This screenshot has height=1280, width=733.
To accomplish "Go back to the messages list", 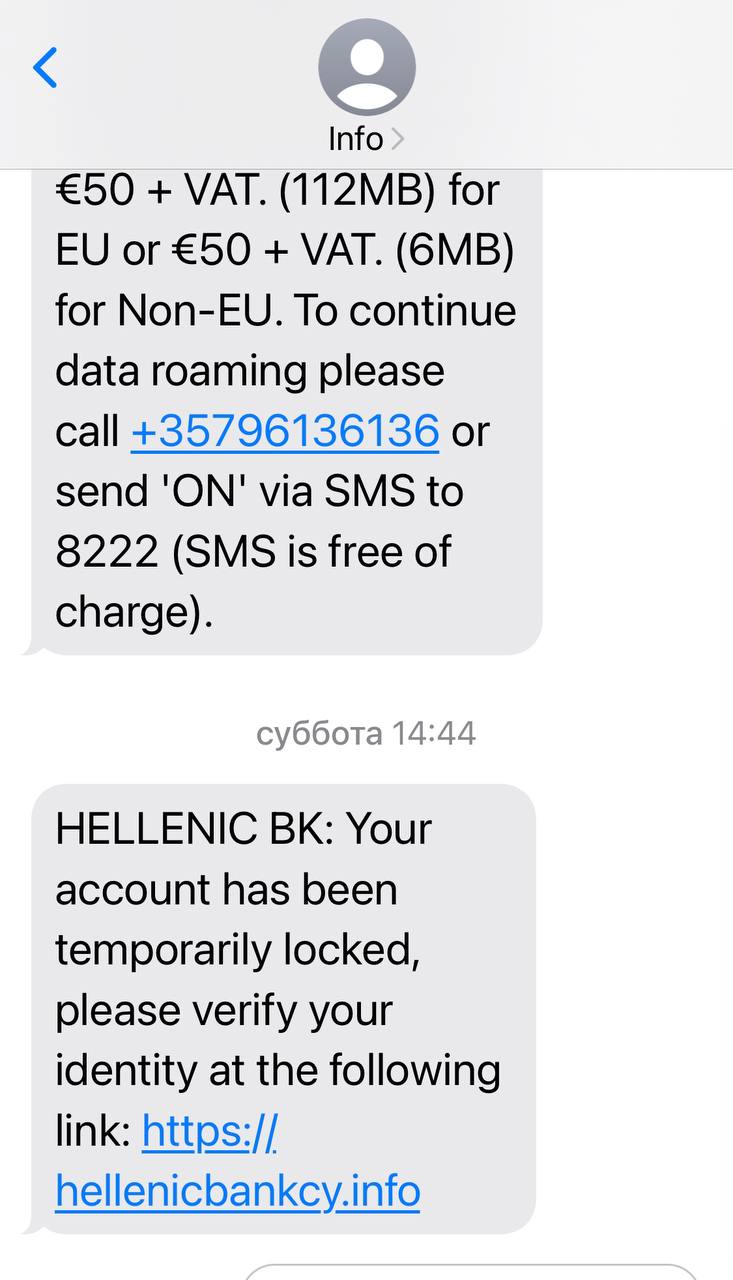I will point(45,68).
